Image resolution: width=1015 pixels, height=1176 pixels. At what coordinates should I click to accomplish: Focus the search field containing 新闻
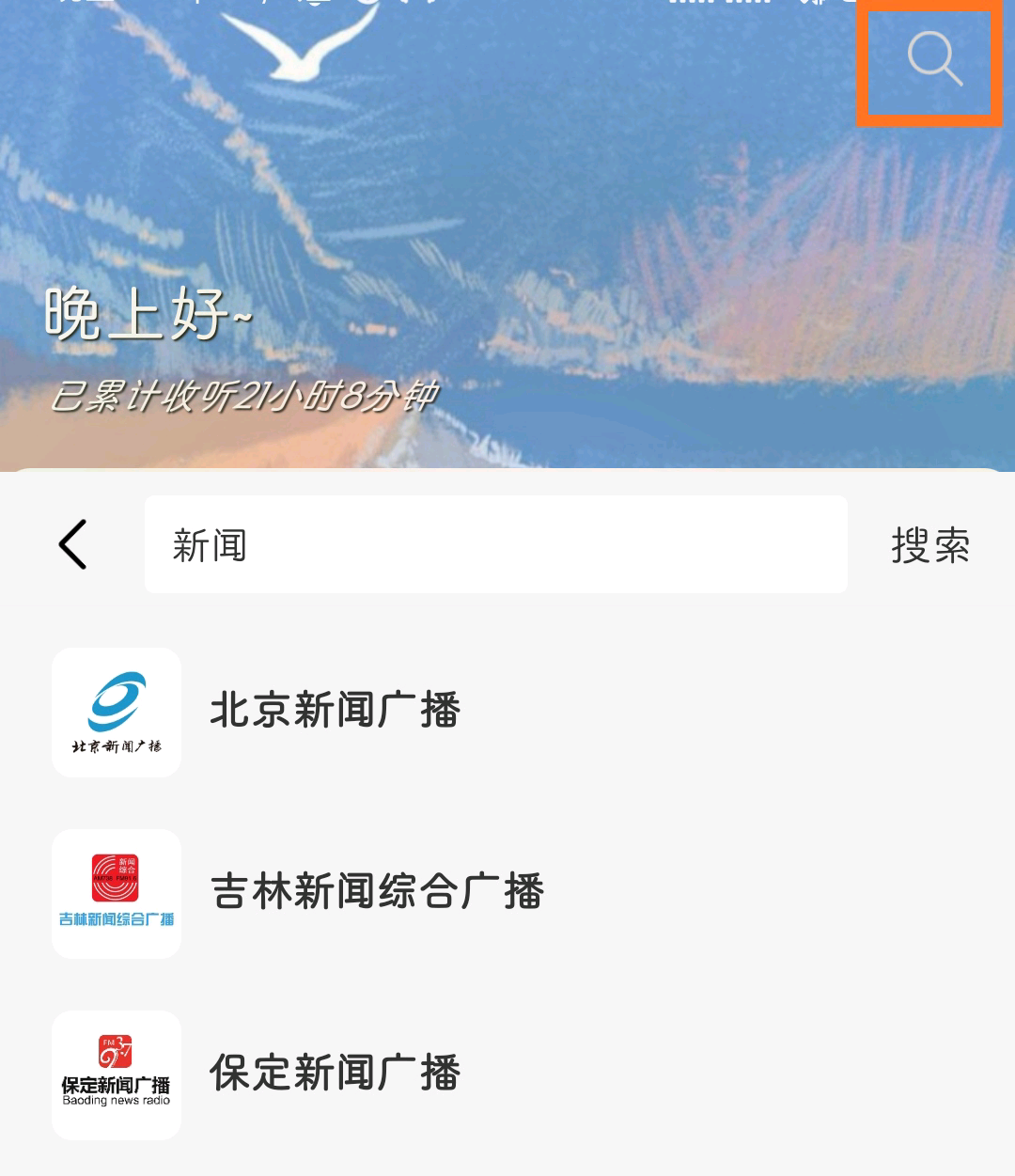(495, 544)
